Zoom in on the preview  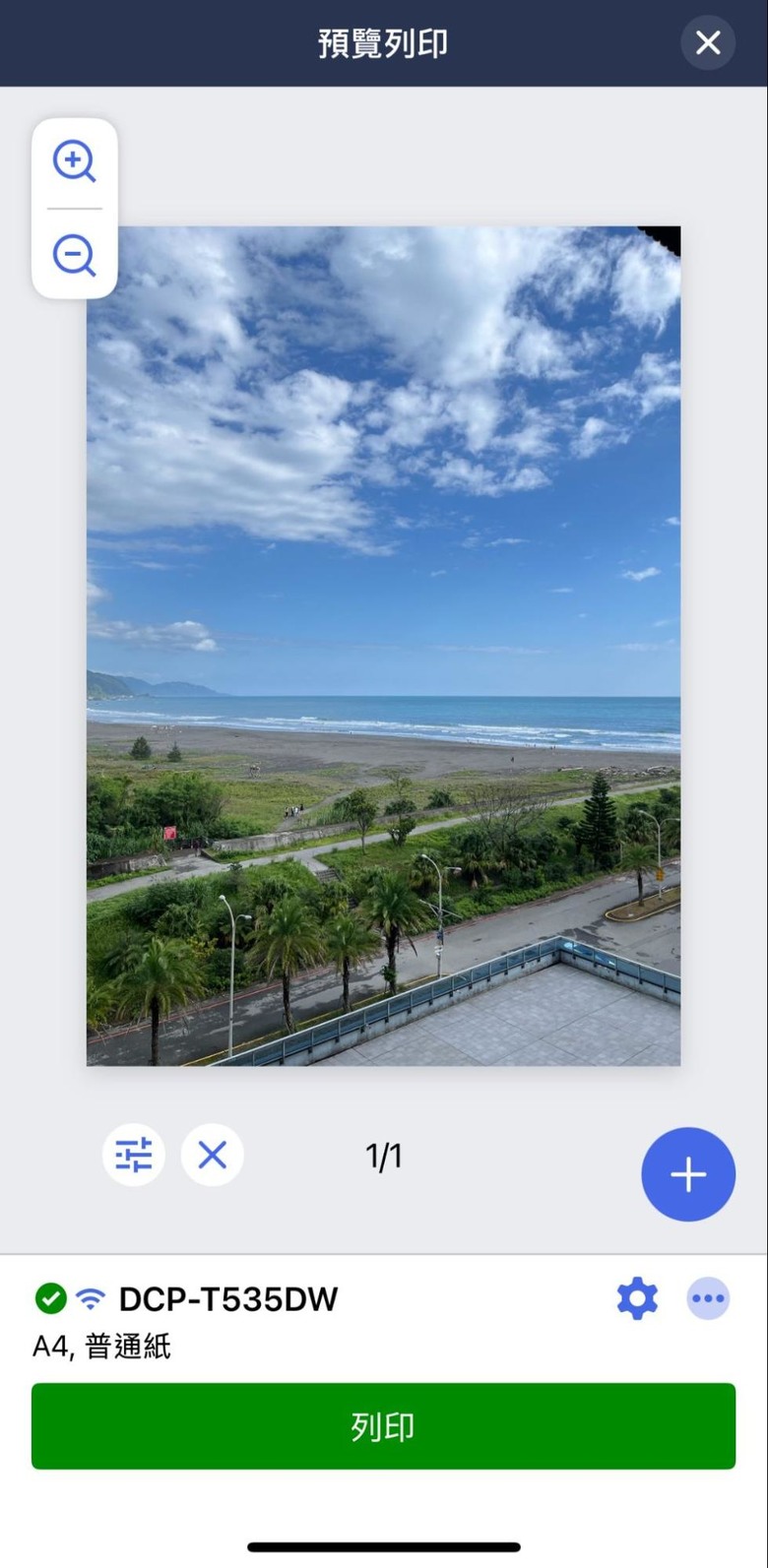[74, 161]
